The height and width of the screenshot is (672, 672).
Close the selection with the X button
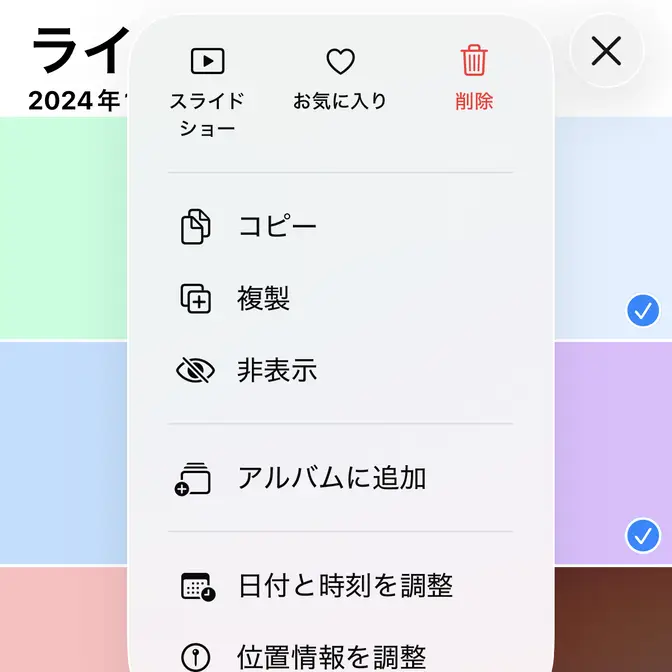[606, 50]
